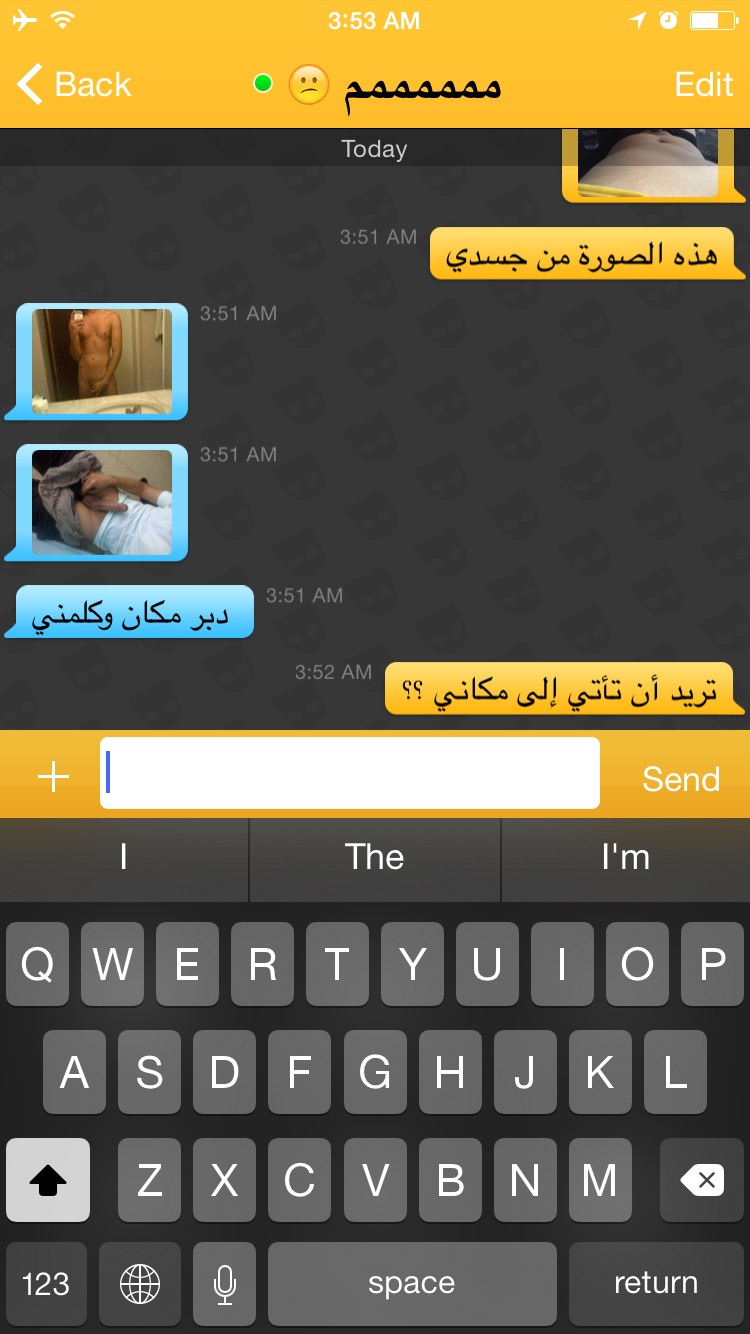Tap the backspace key

(x=701, y=1181)
